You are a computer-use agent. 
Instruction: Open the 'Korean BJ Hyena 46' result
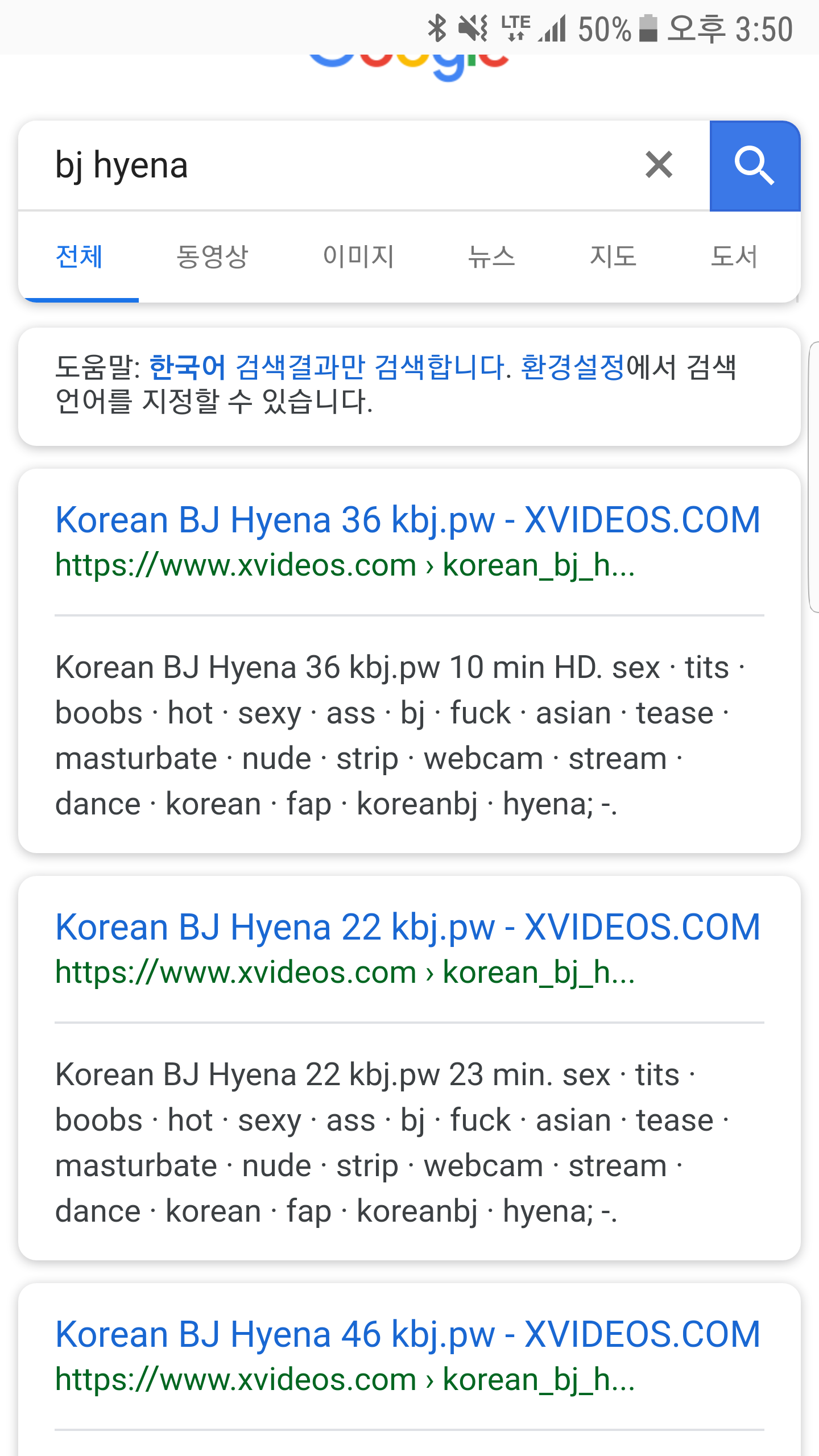407,1334
